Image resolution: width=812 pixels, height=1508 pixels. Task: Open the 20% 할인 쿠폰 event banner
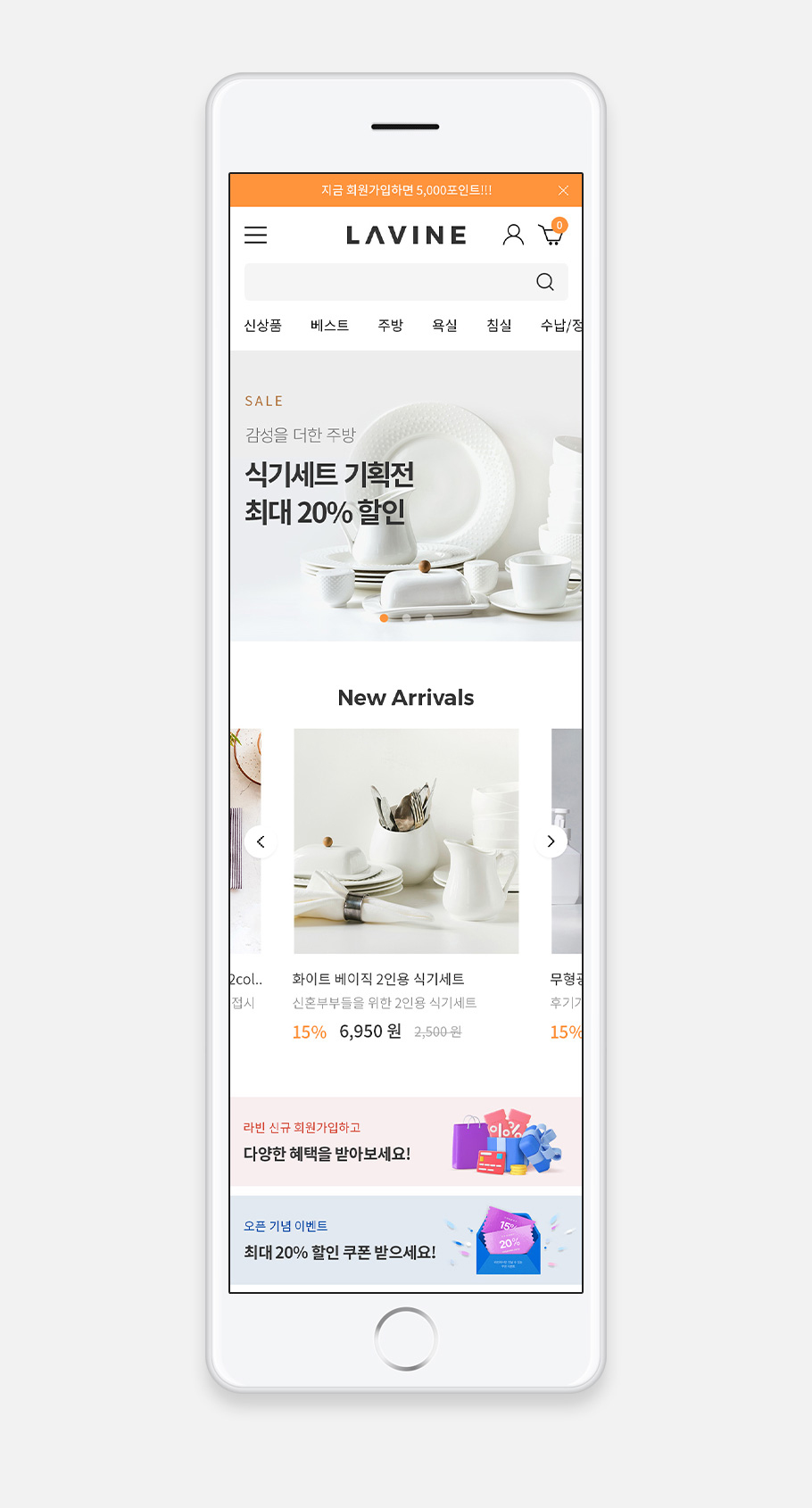(406, 1240)
